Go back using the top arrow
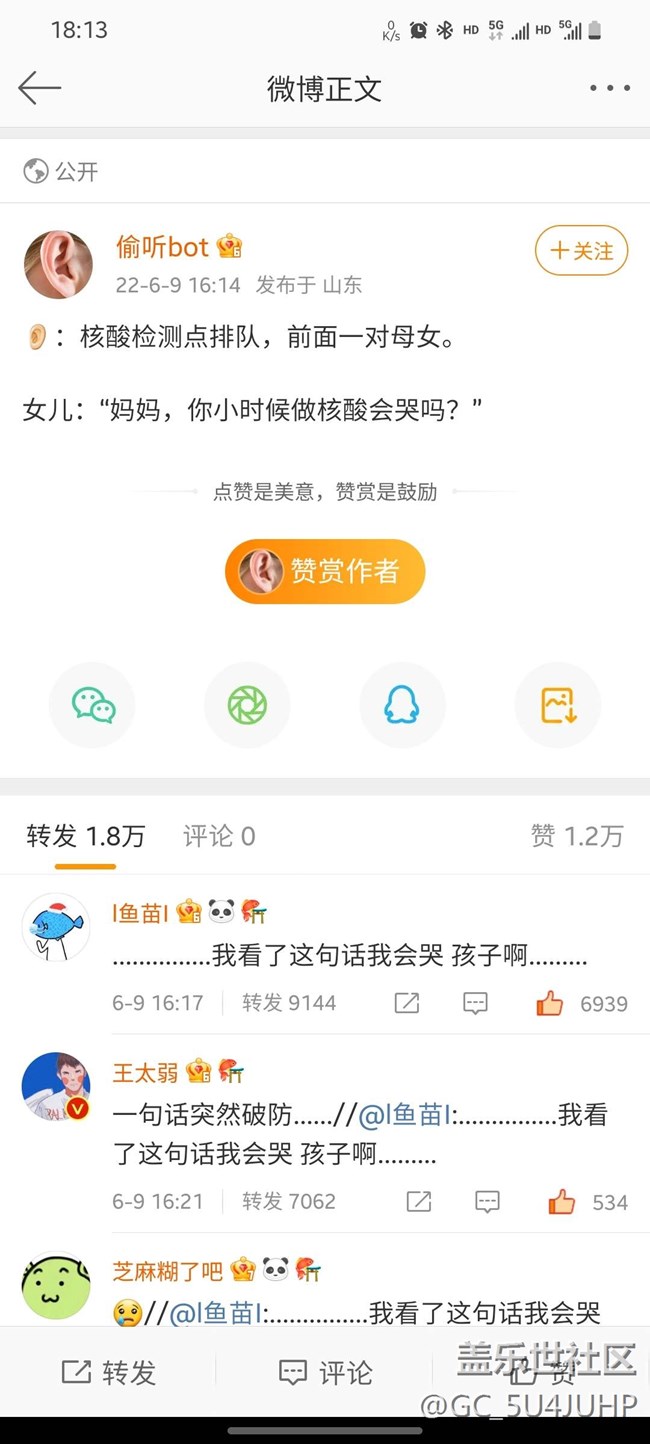 tap(40, 88)
